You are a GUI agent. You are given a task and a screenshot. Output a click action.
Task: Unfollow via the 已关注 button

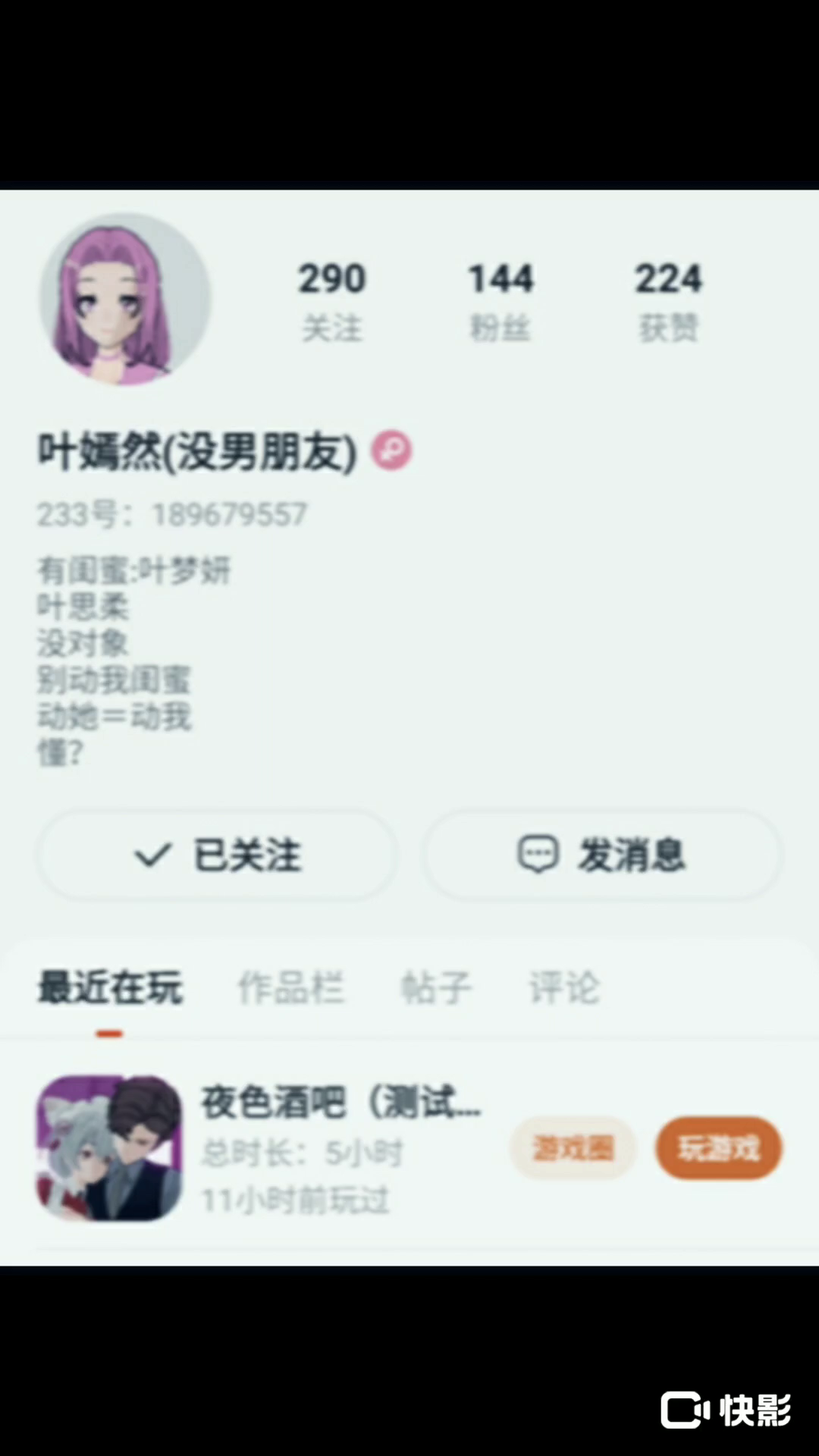[x=218, y=855]
